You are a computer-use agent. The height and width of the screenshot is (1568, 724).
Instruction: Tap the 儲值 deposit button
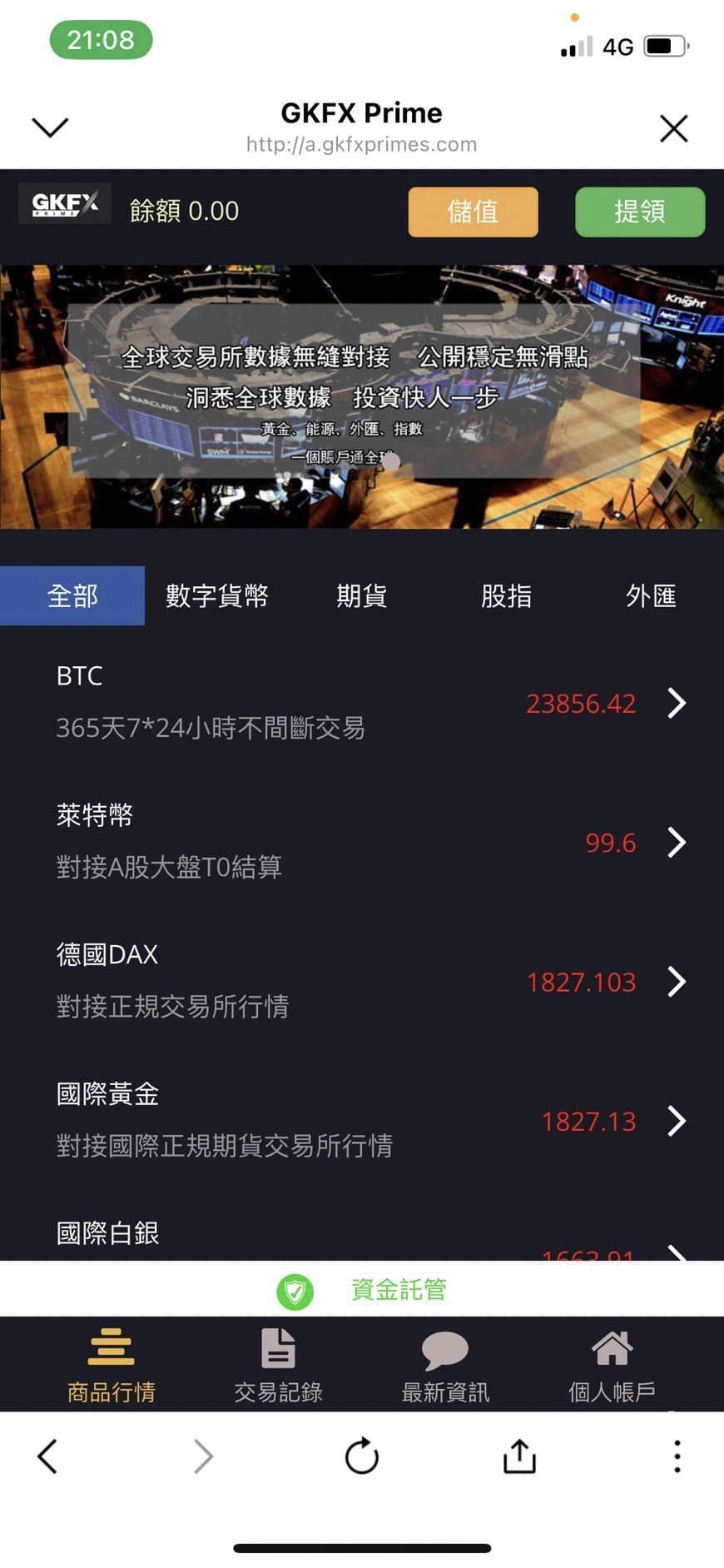tap(473, 212)
